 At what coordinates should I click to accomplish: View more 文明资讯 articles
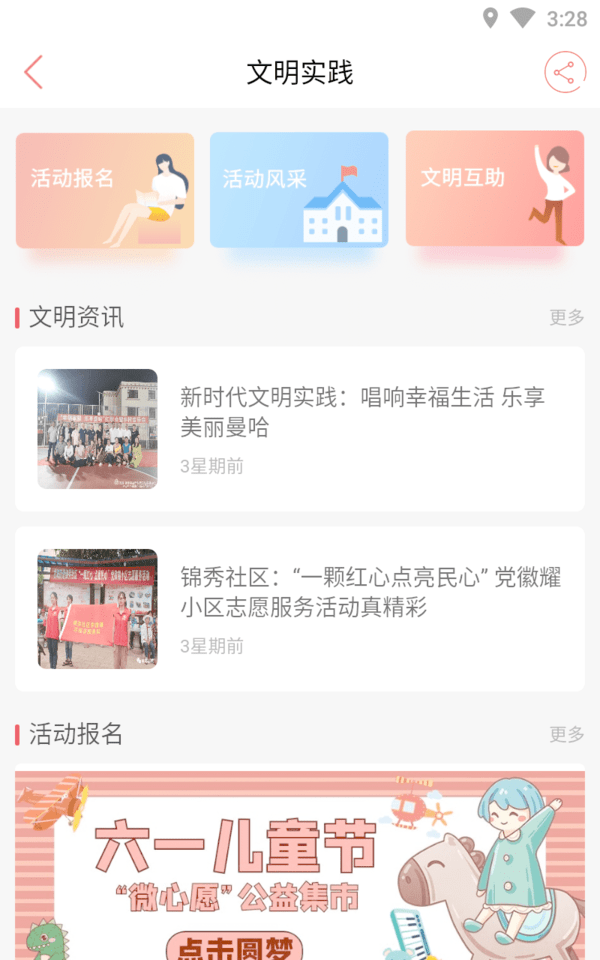566,318
